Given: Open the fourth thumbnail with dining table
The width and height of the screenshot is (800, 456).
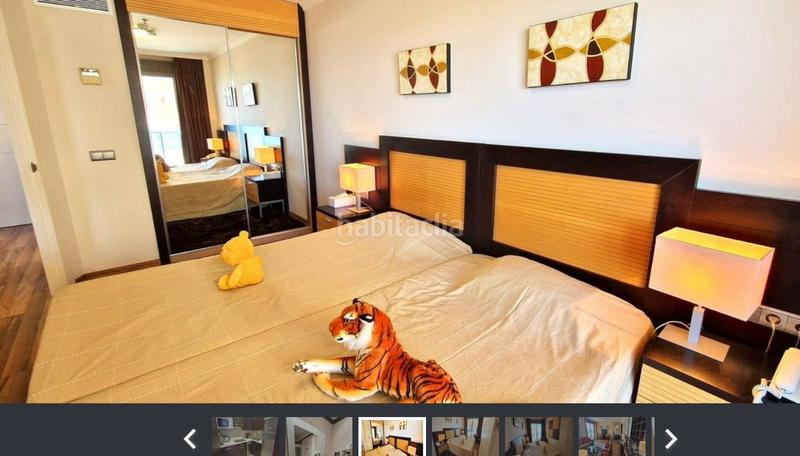Looking at the screenshot, I should (x=465, y=437).
